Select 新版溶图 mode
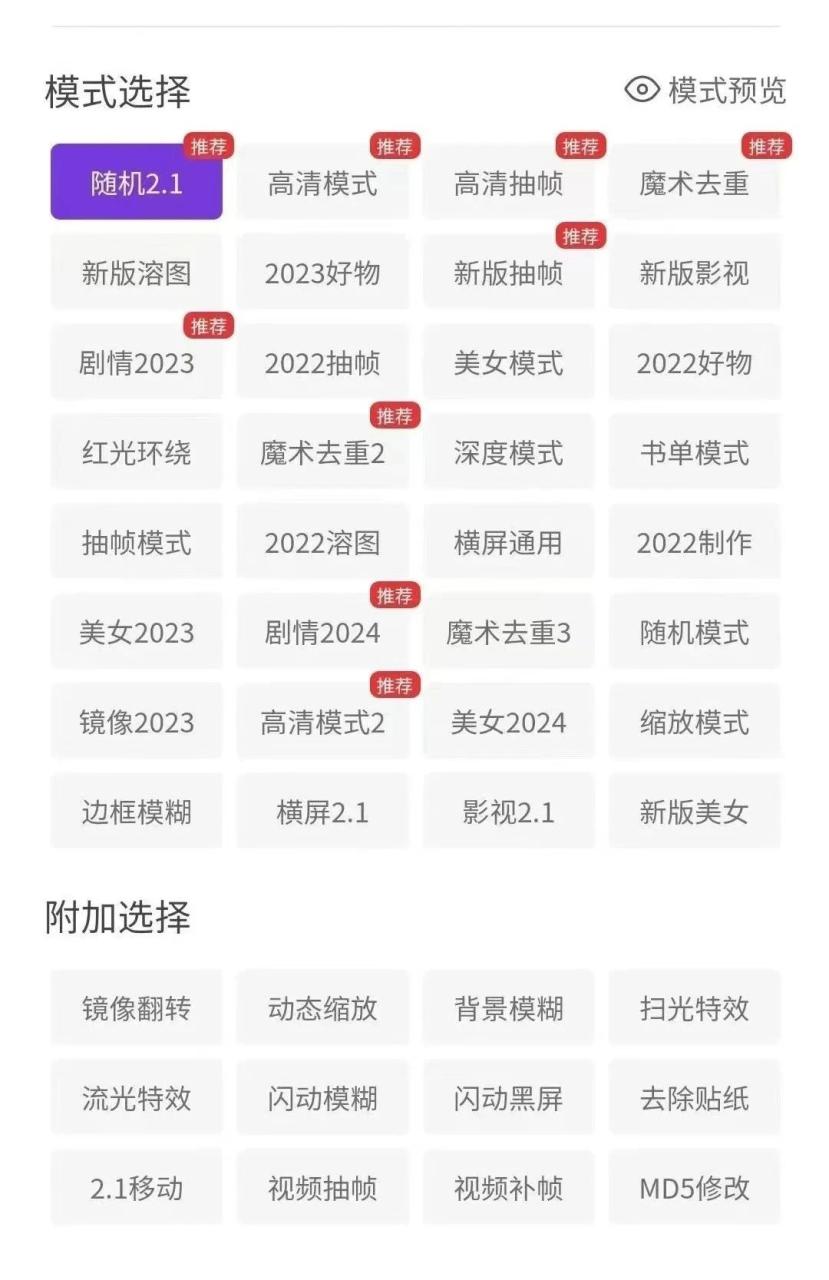The height and width of the screenshot is (1280, 829). pyautogui.click(x=135, y=272)
